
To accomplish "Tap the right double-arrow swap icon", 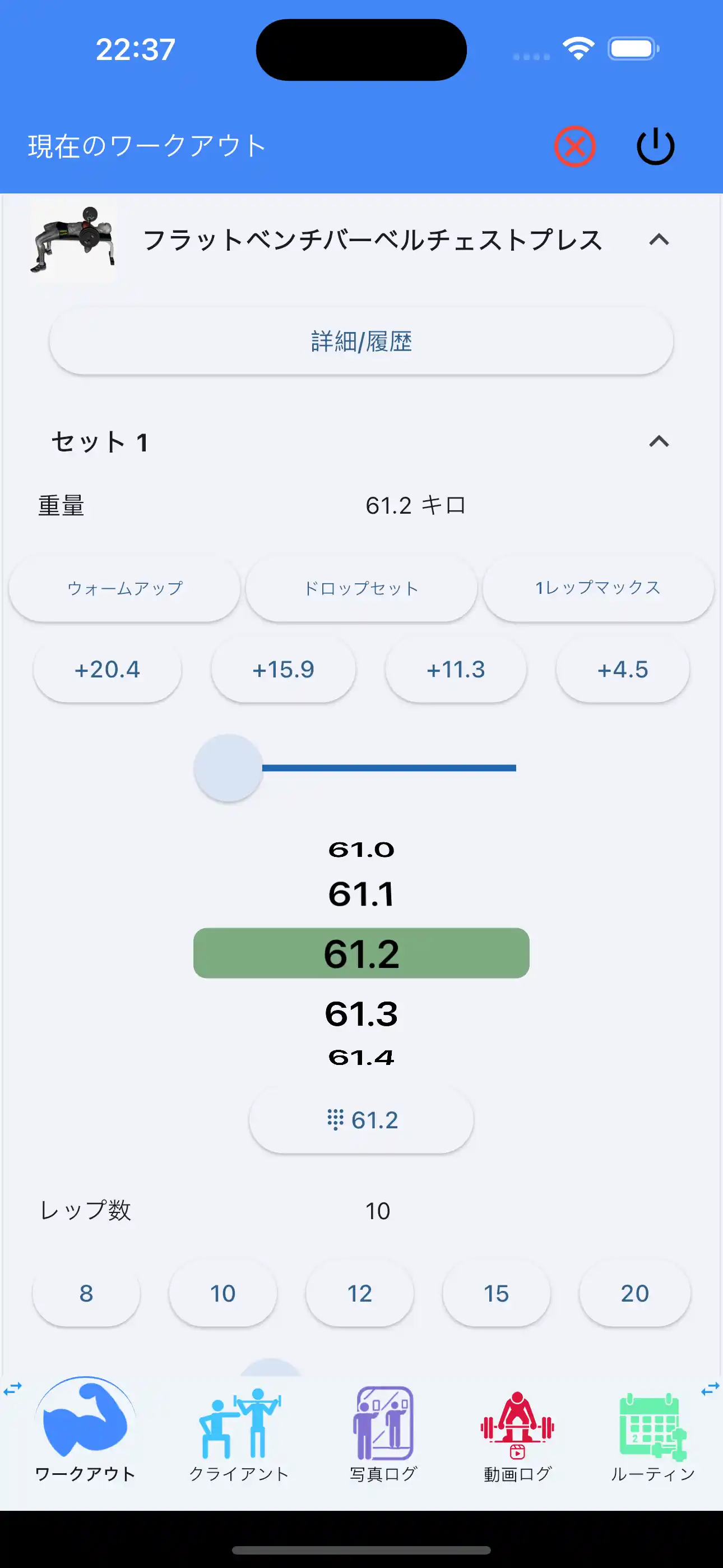I will pyautogui.click(x=710, y=1390).
